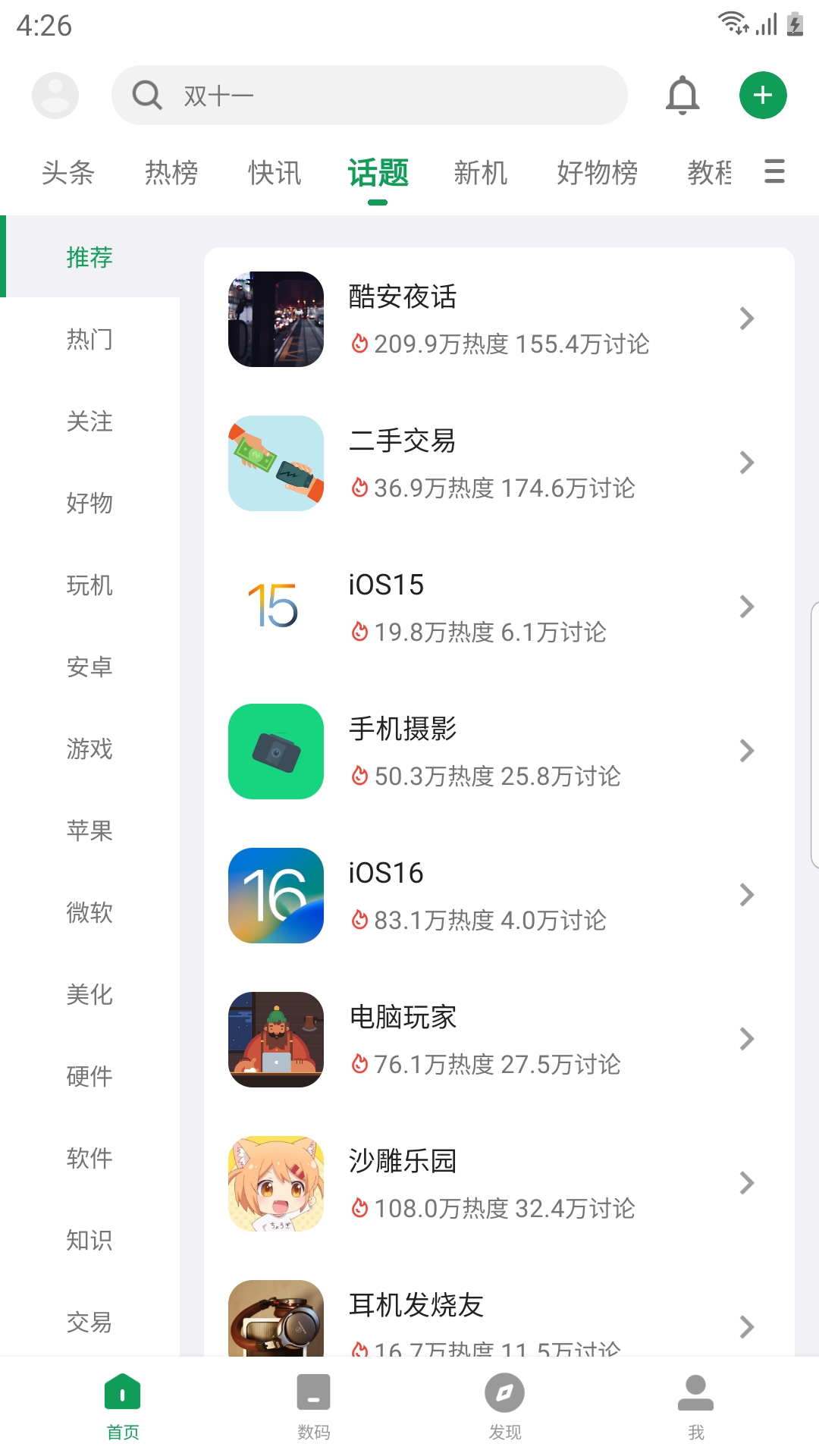Open the 酷安夜话 topic thumbnail image
Screen dimensions: 819x1456
click(x=275, y=319)
